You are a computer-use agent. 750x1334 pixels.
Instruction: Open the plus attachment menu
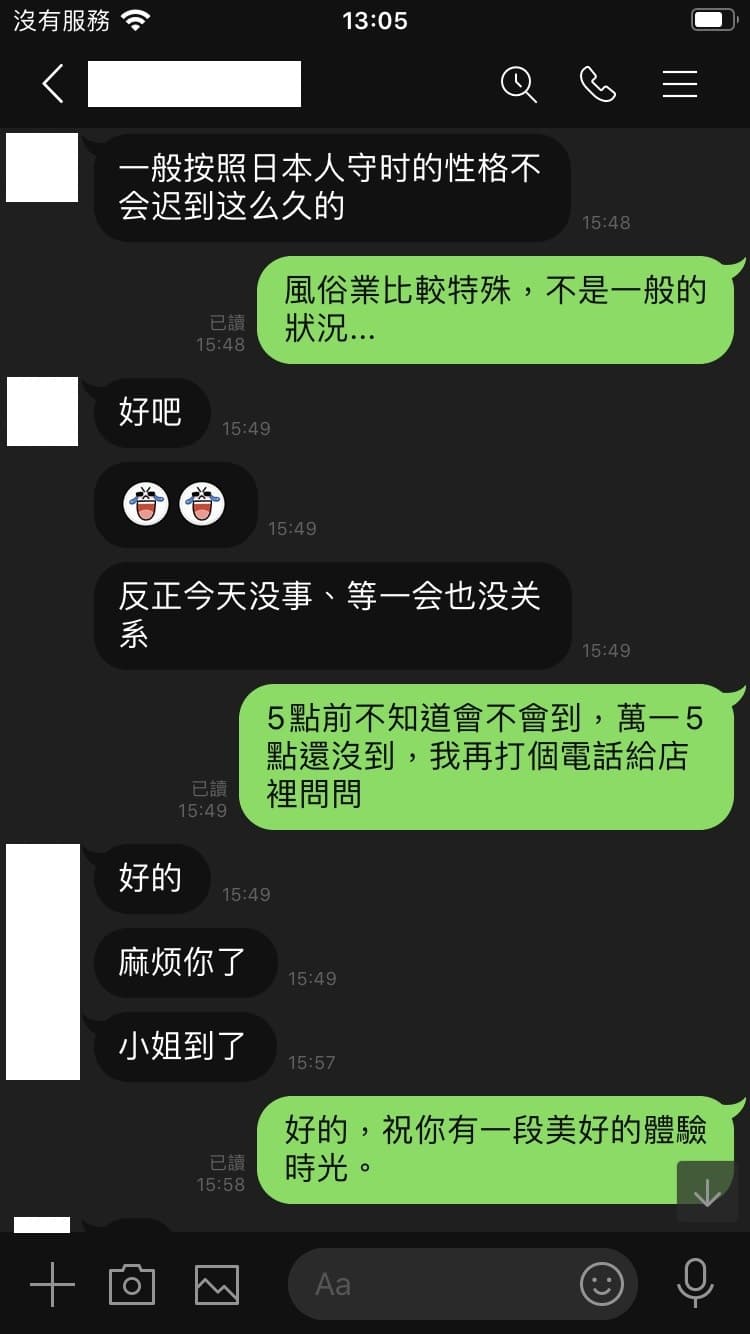click(52, 1284)
